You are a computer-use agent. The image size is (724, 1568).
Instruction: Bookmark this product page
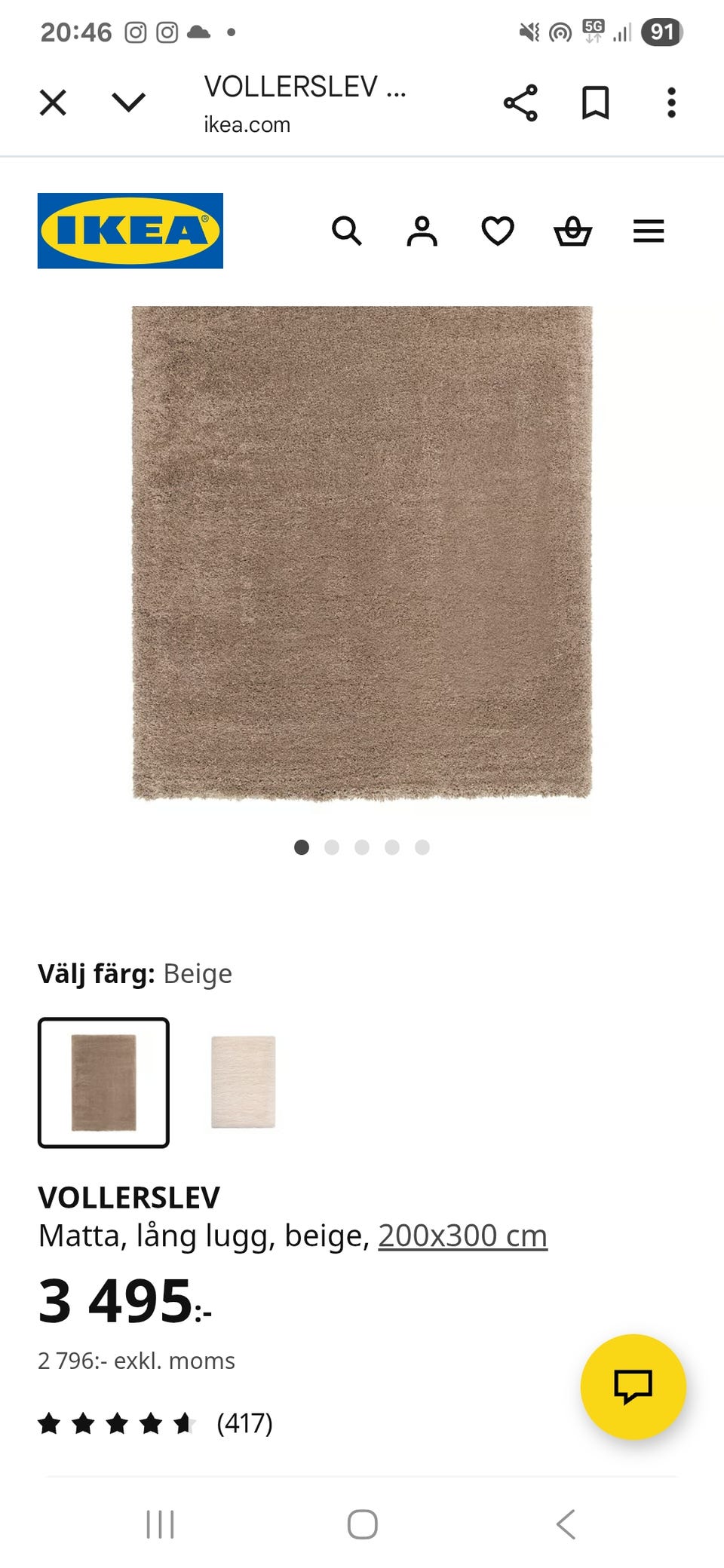pyautogui.click(x=596, y=103)
